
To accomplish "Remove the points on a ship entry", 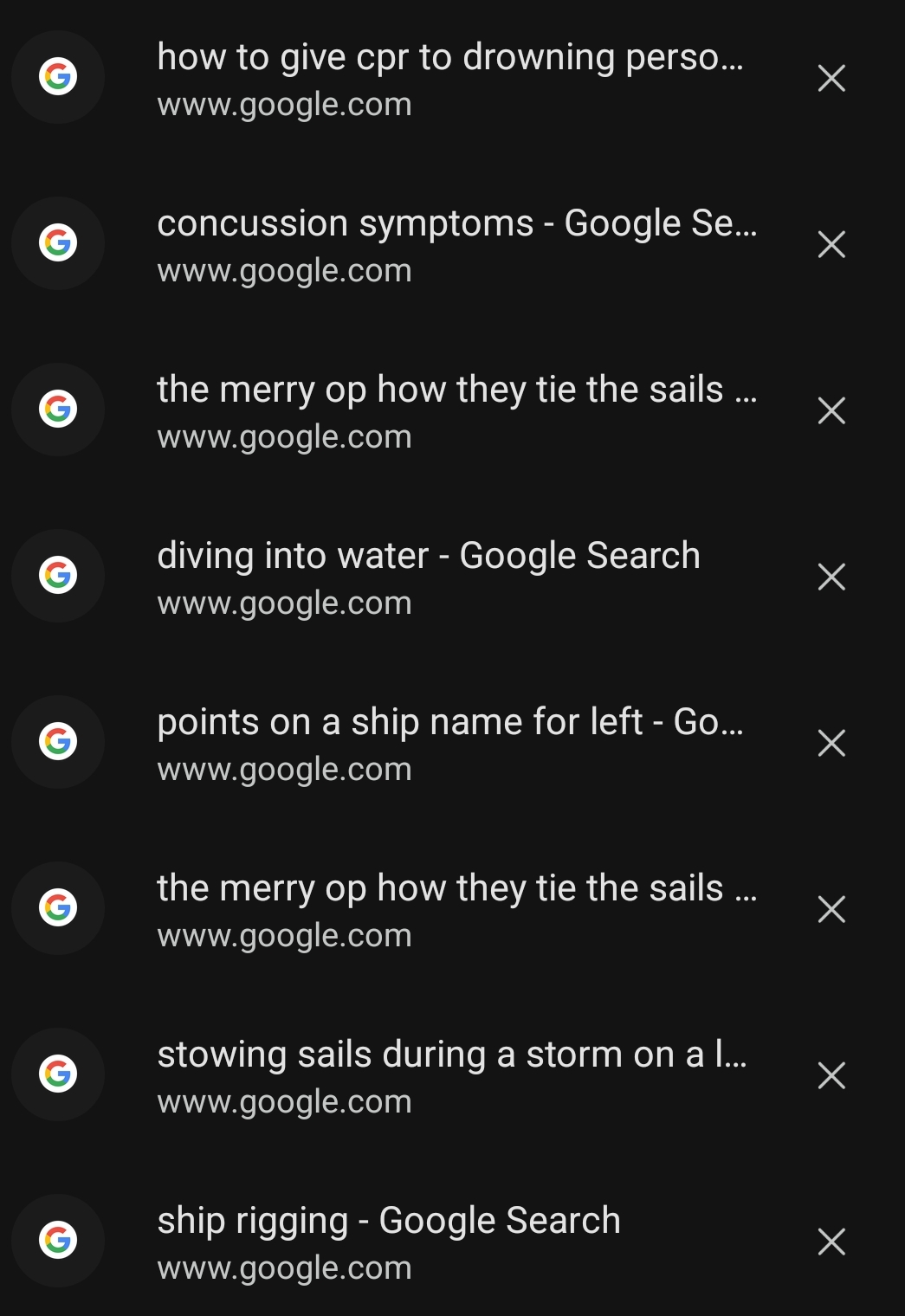I will pos(831,743).
